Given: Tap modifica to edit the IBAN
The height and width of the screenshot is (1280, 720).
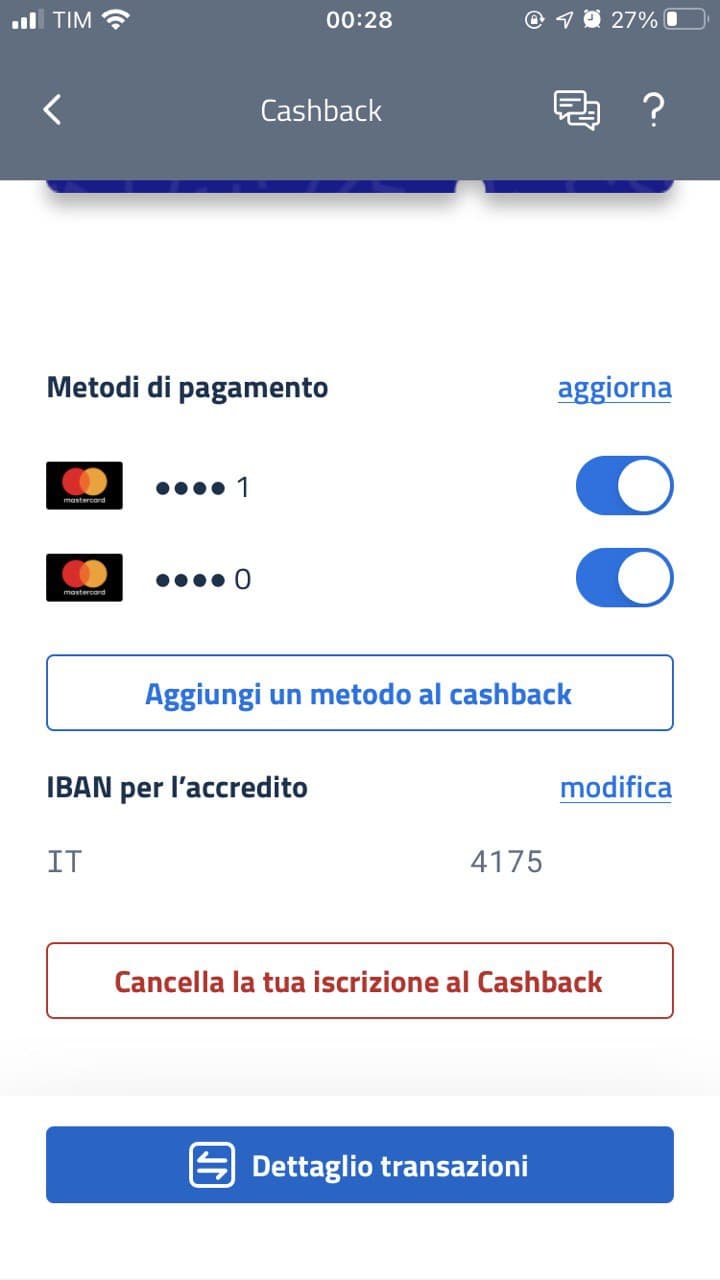Looking at the screenshot, I should pos(615,788).
